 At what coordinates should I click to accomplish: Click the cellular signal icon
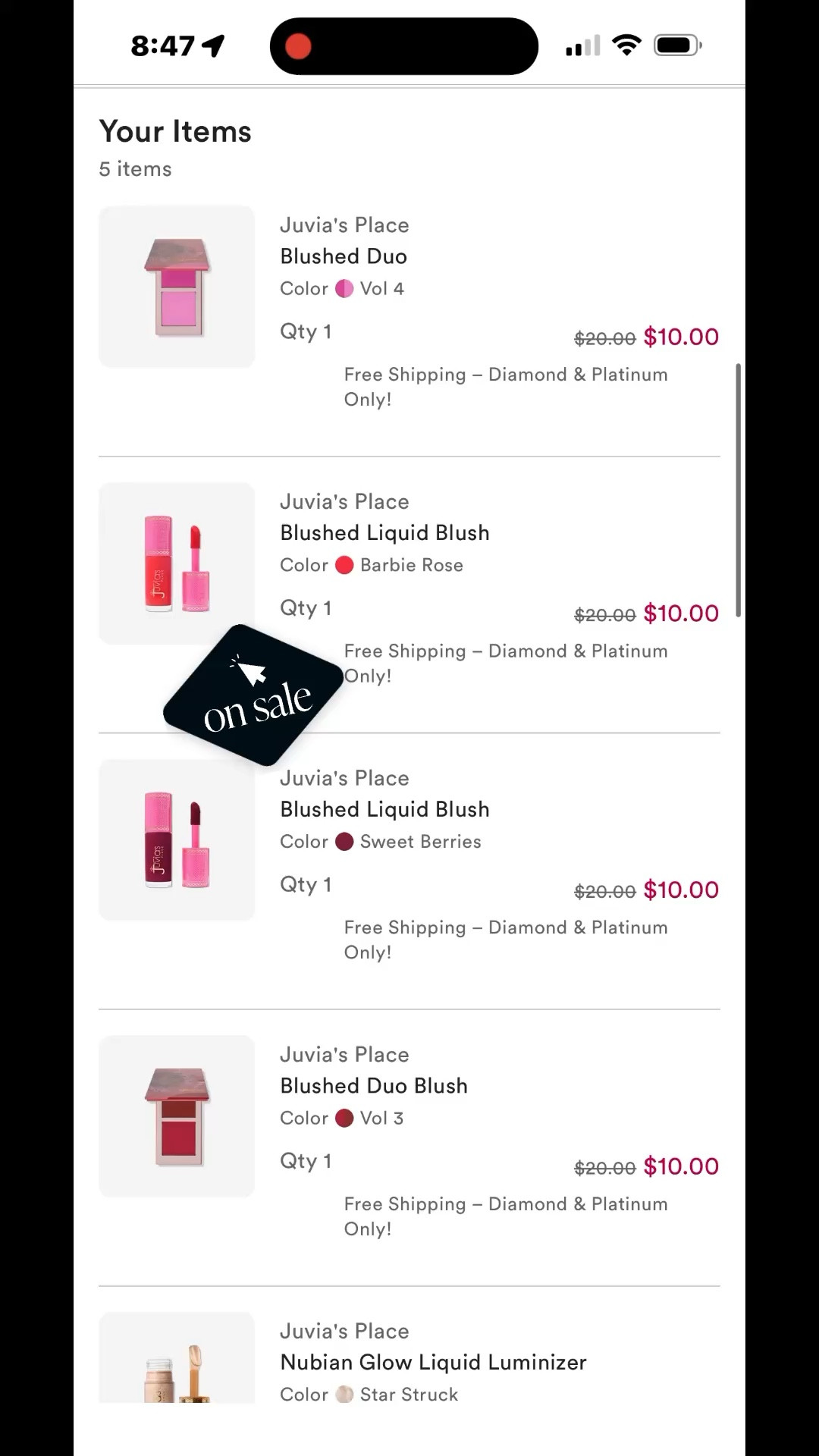[x=580, y=45]
